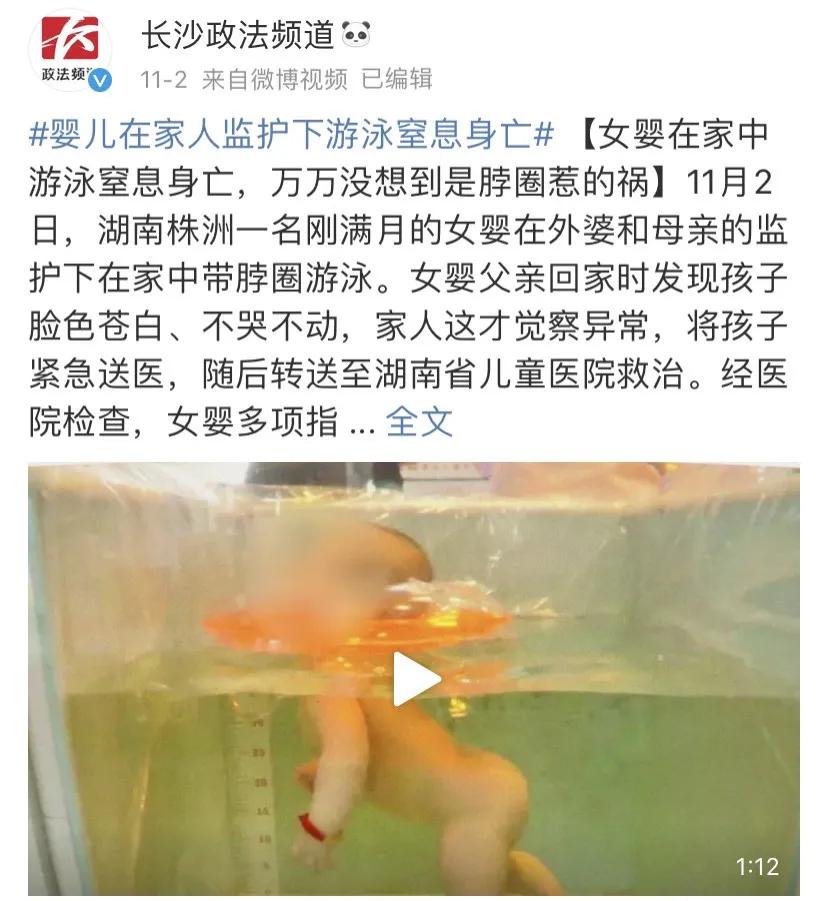828x901 pixels.
Task: Play the 1:12 video
Action: click(414, 680)
